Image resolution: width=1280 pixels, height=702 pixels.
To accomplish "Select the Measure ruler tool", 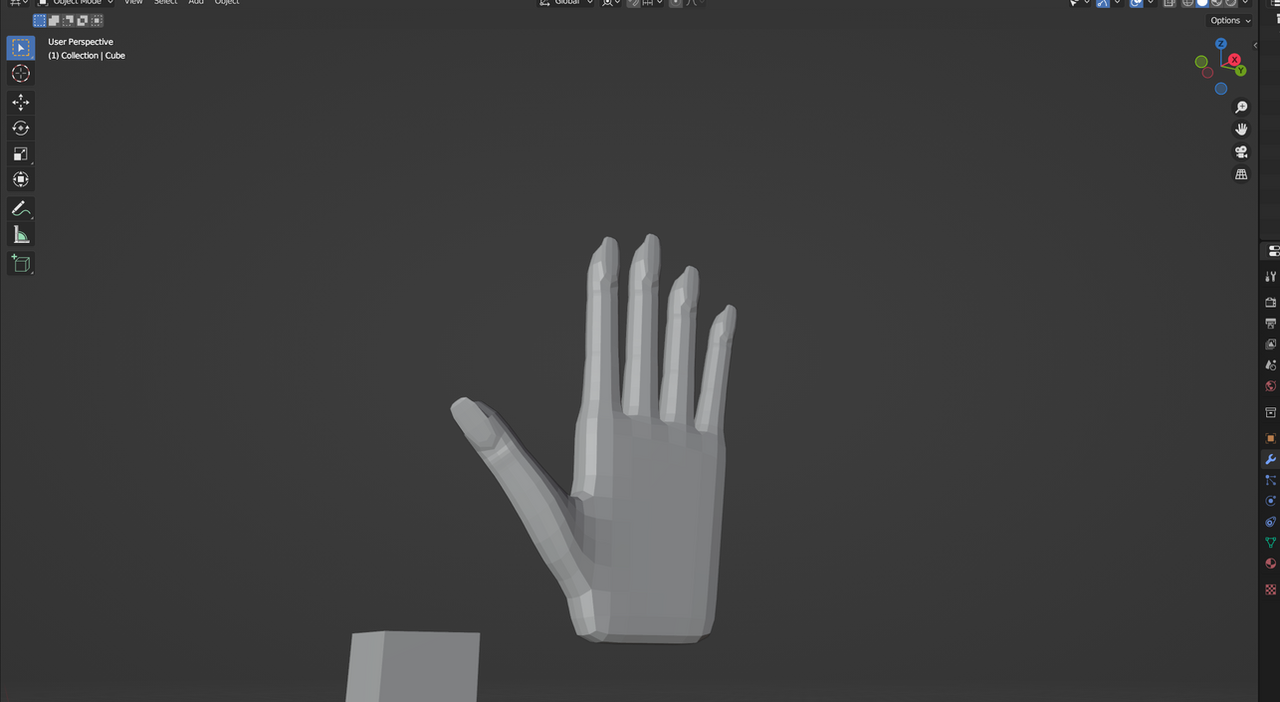I will click(x=20, y=235).
